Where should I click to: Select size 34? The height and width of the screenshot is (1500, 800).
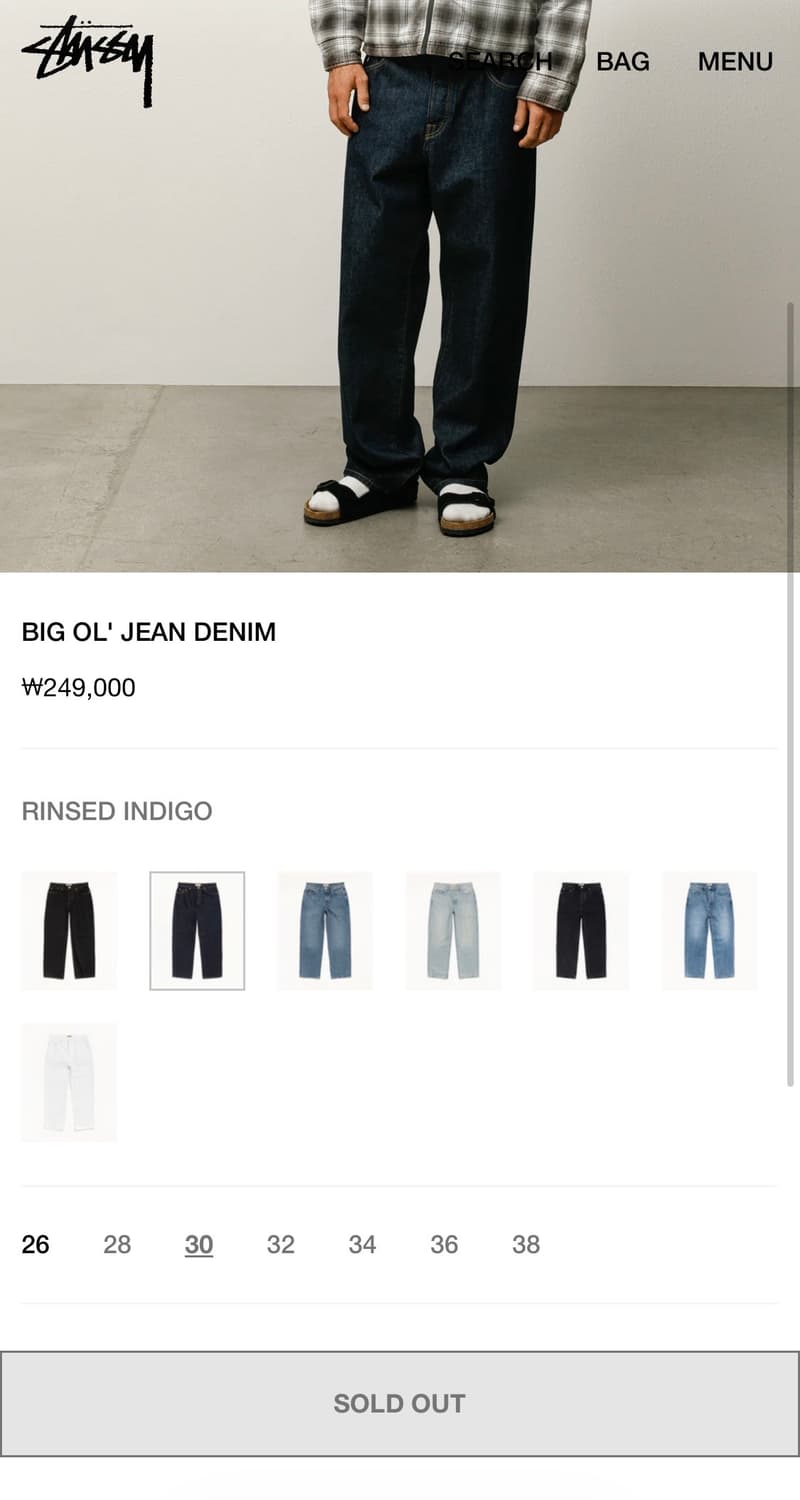point(363,1245)
